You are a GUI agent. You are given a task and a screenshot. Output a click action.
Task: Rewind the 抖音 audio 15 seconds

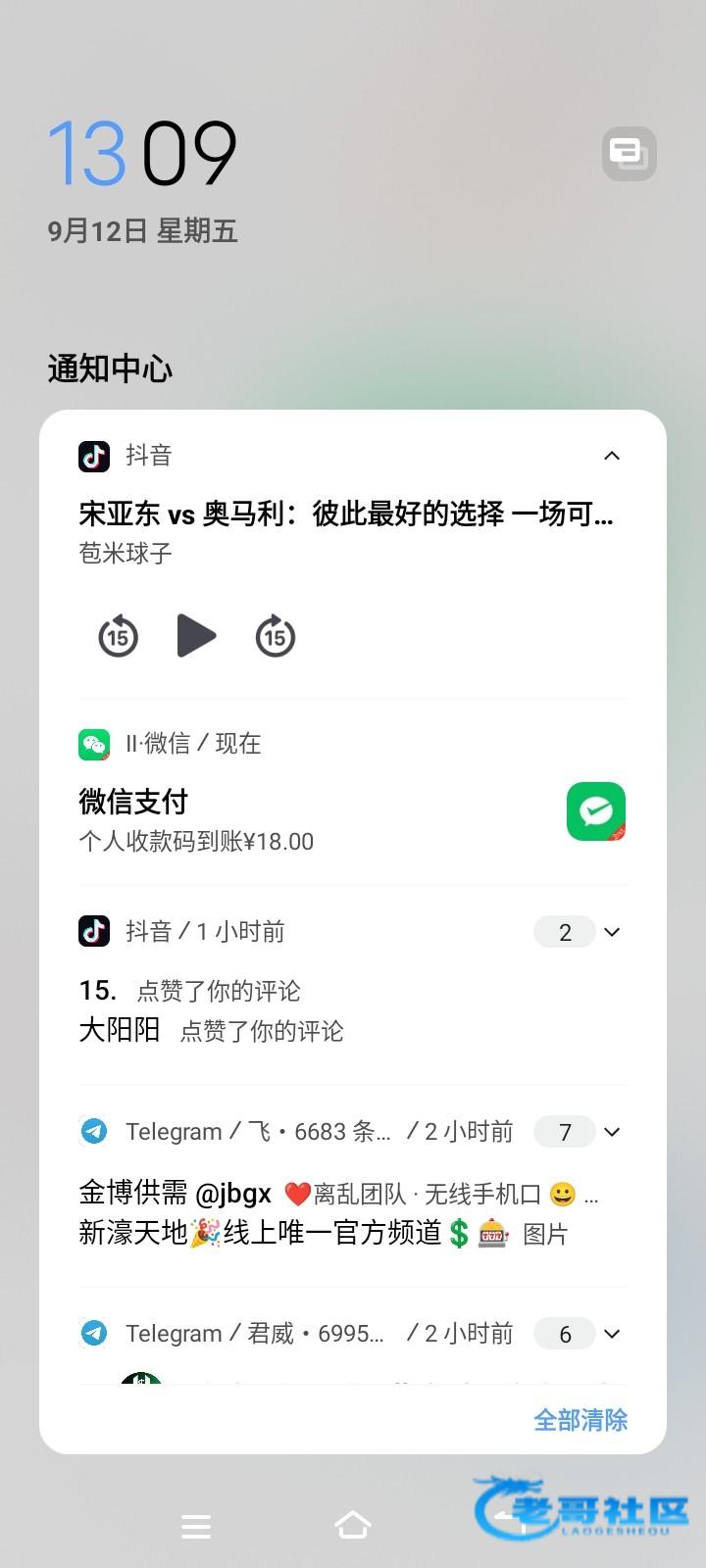click(118, 637)
